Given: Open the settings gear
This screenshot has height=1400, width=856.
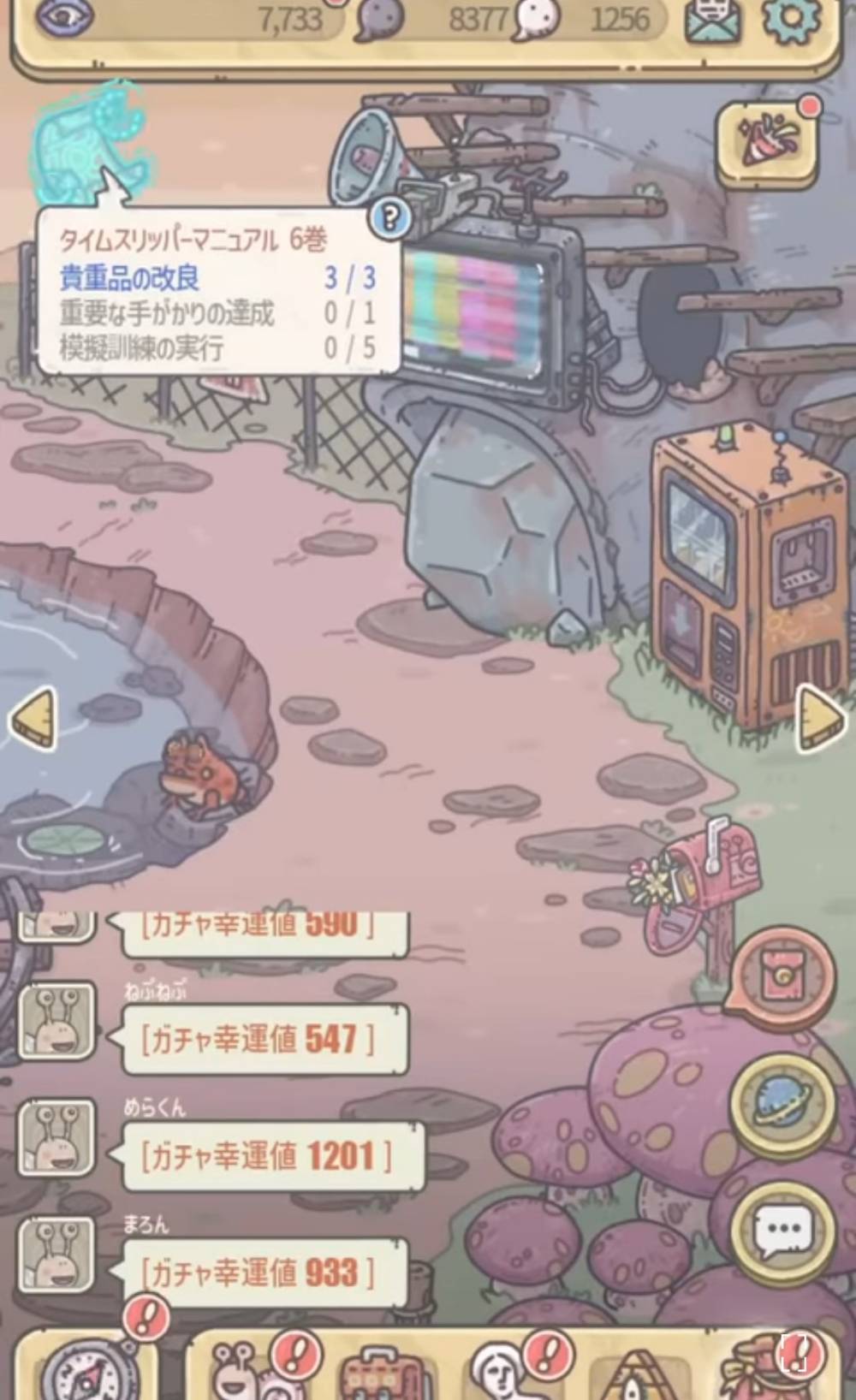Looking at the screenshot, I should coord(792,19).
